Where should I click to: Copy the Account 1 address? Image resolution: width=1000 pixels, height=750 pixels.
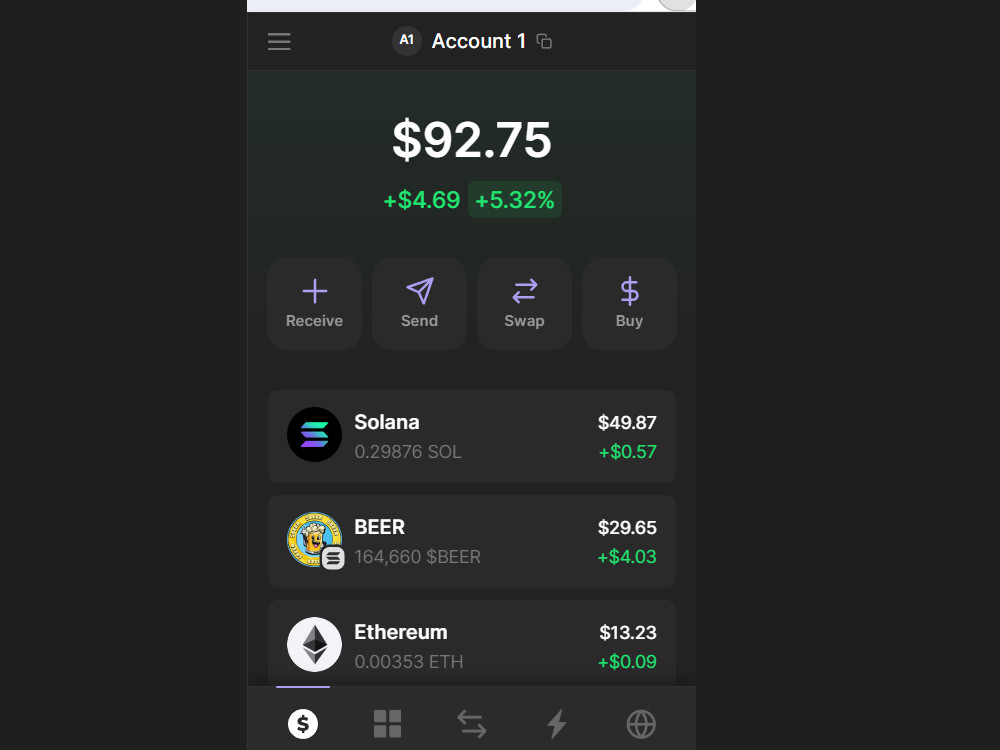(x=544, y=41)
